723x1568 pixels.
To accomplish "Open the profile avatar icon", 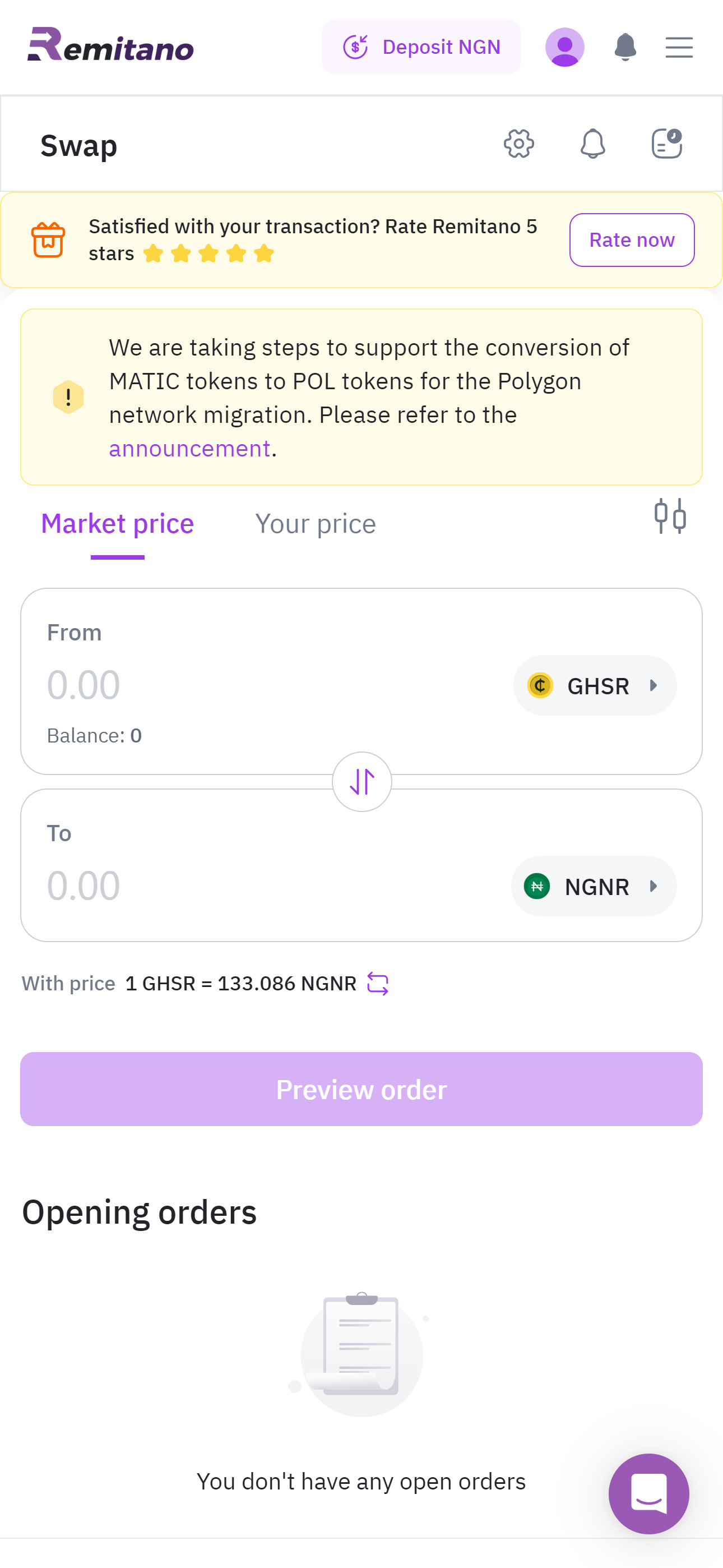I will click(565, 46).
